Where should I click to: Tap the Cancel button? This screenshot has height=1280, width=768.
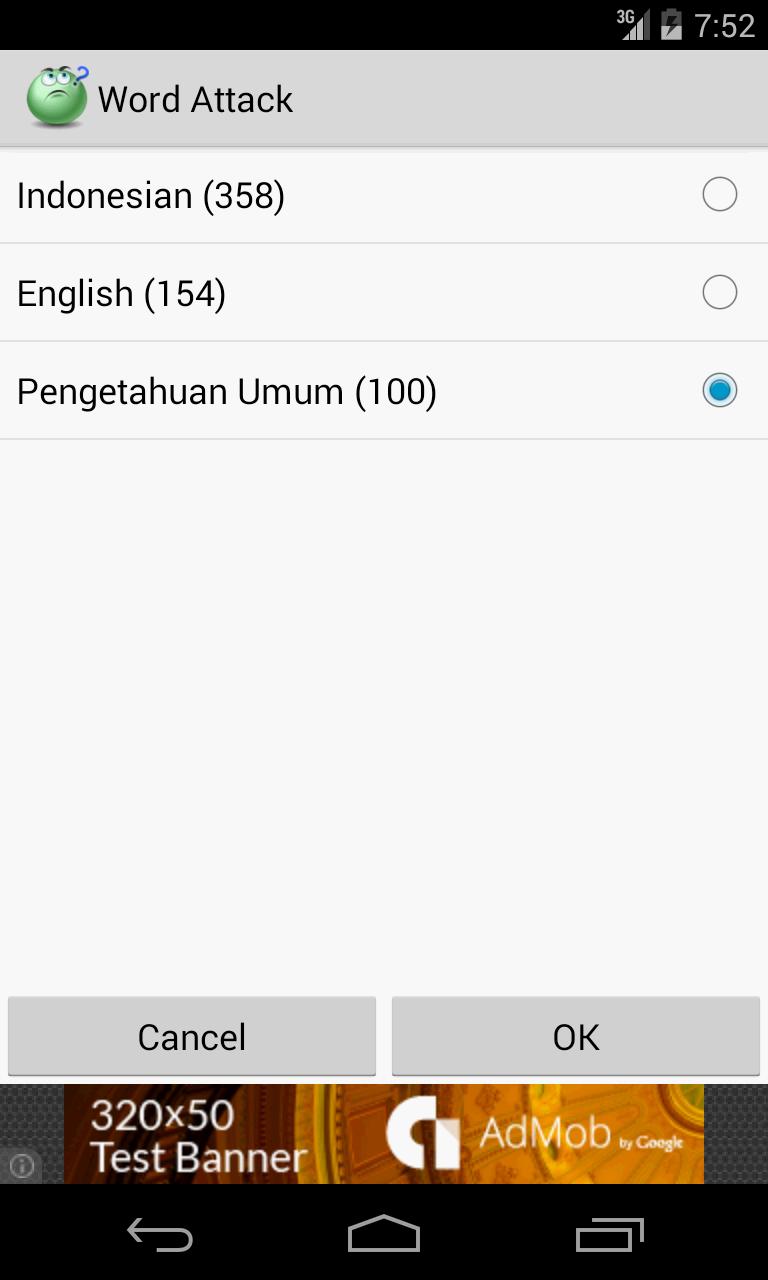(192, 1036)
